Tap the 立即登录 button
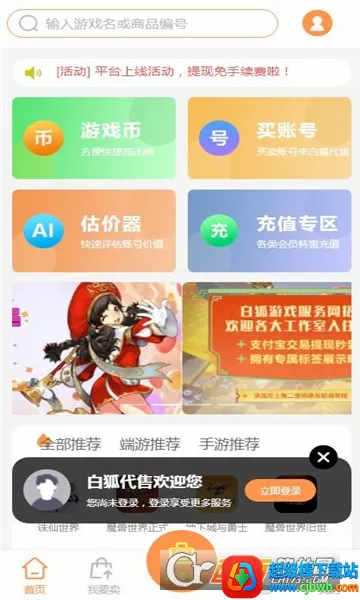Viewport: 360px width, 600px height. pos(280,491)
